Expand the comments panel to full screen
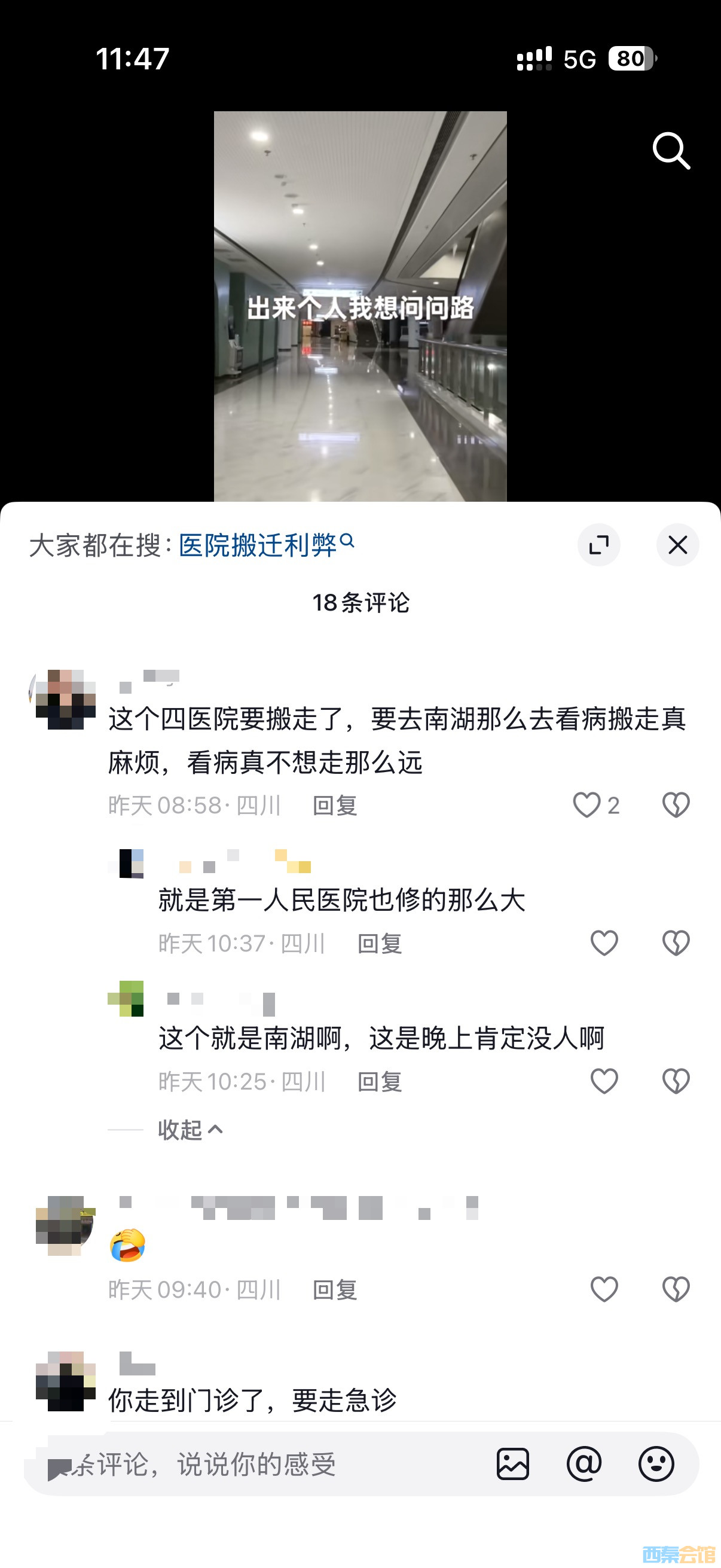Image resolution: width=721 pixels, height=1568 pixels. tap(598, 545)
